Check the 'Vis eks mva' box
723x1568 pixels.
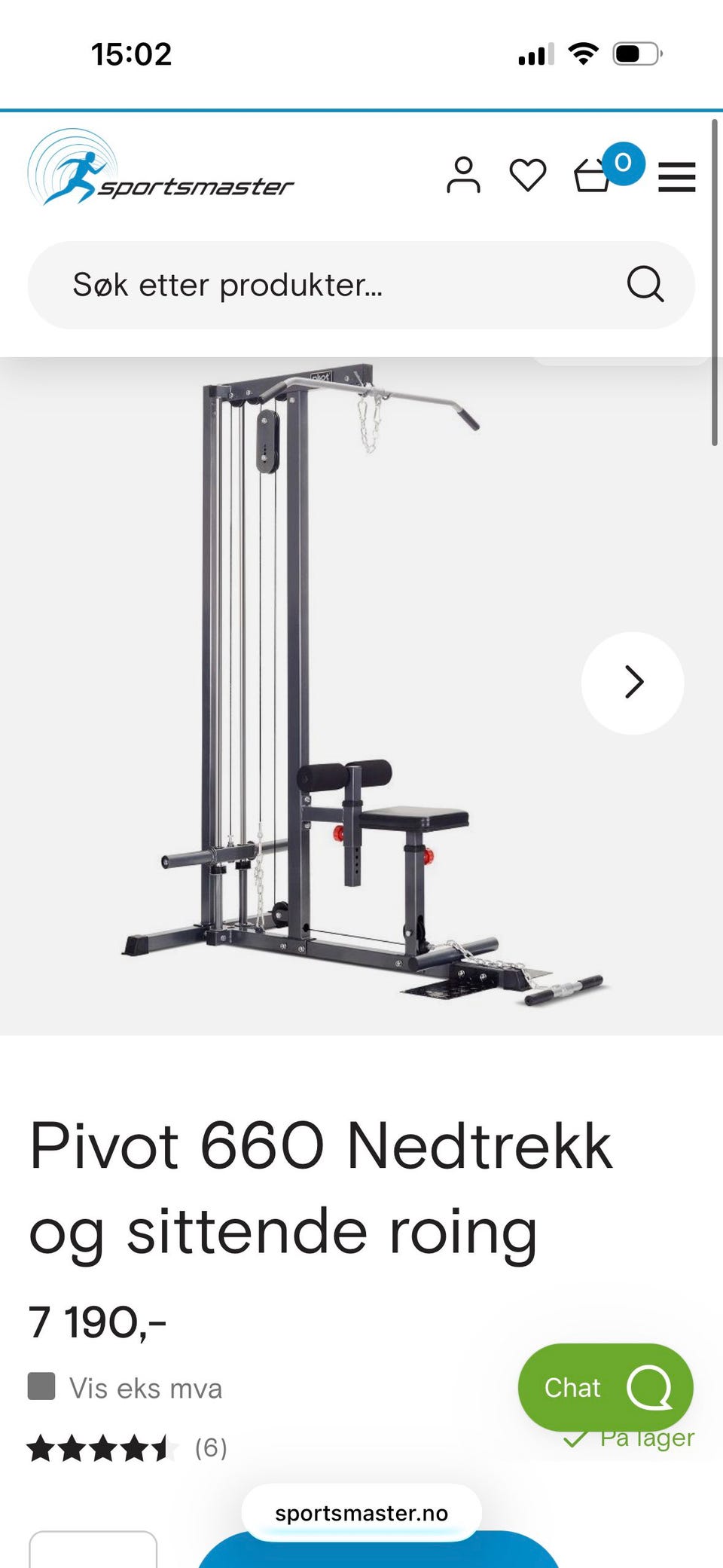[41, 1386]
